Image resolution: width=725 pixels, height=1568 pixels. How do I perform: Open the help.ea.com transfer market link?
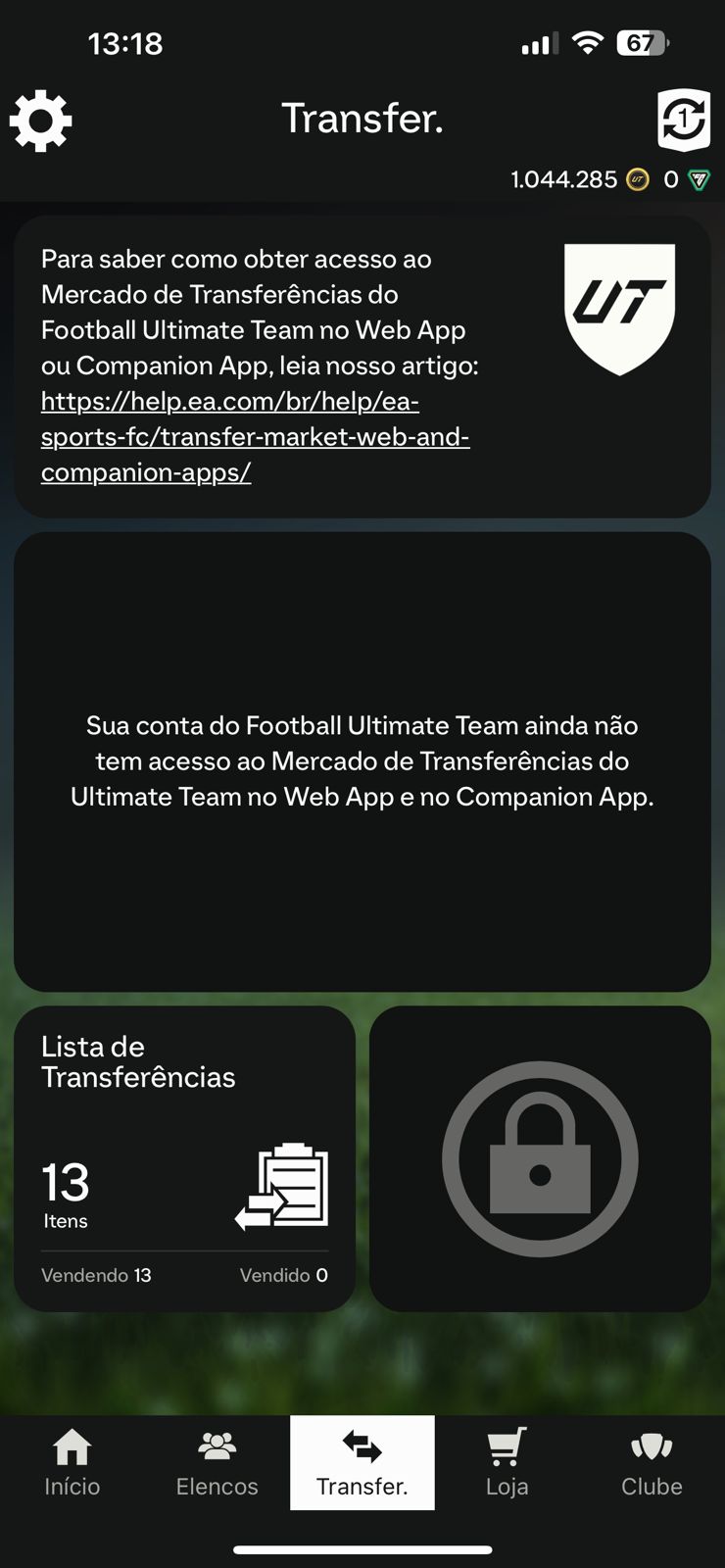tap(255, 437)
